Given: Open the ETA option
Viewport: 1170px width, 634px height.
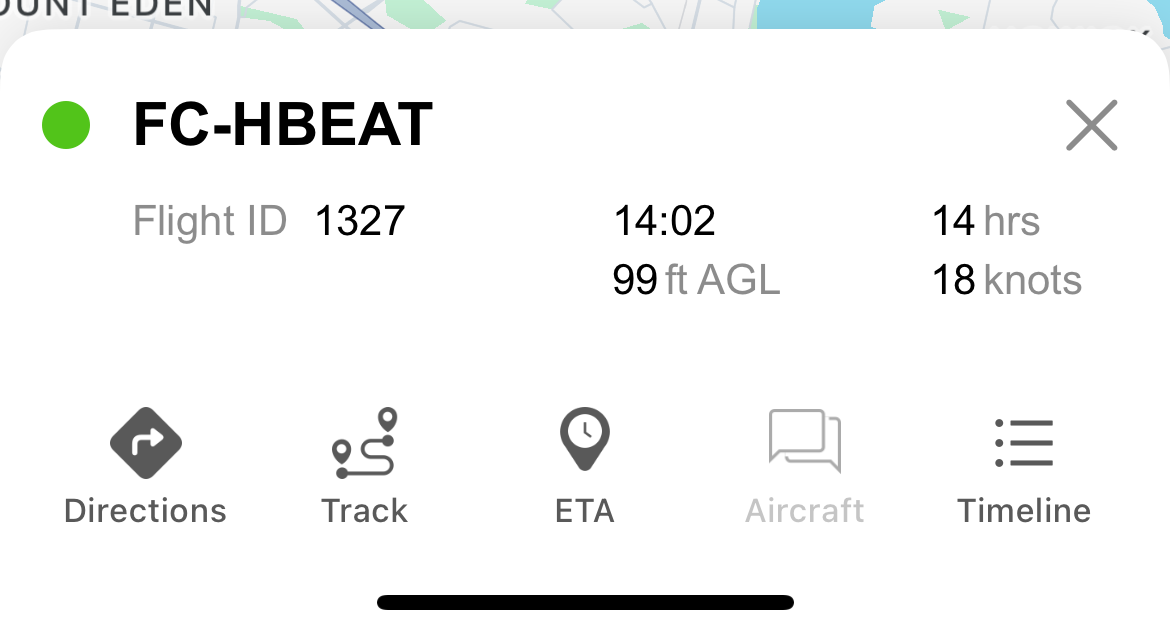Looking at the screenshot, I should pos(585,466).
